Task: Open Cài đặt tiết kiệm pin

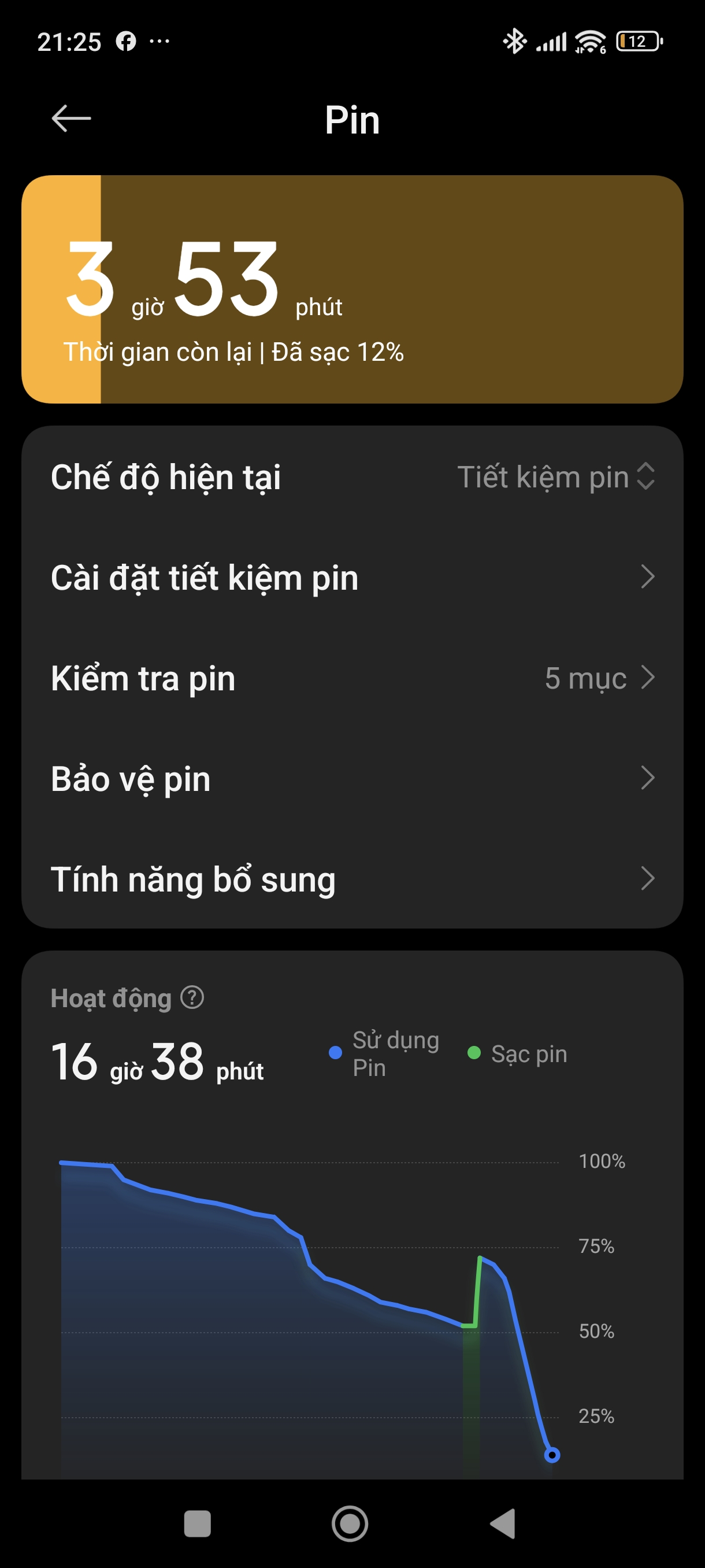Action: point(351,577)
